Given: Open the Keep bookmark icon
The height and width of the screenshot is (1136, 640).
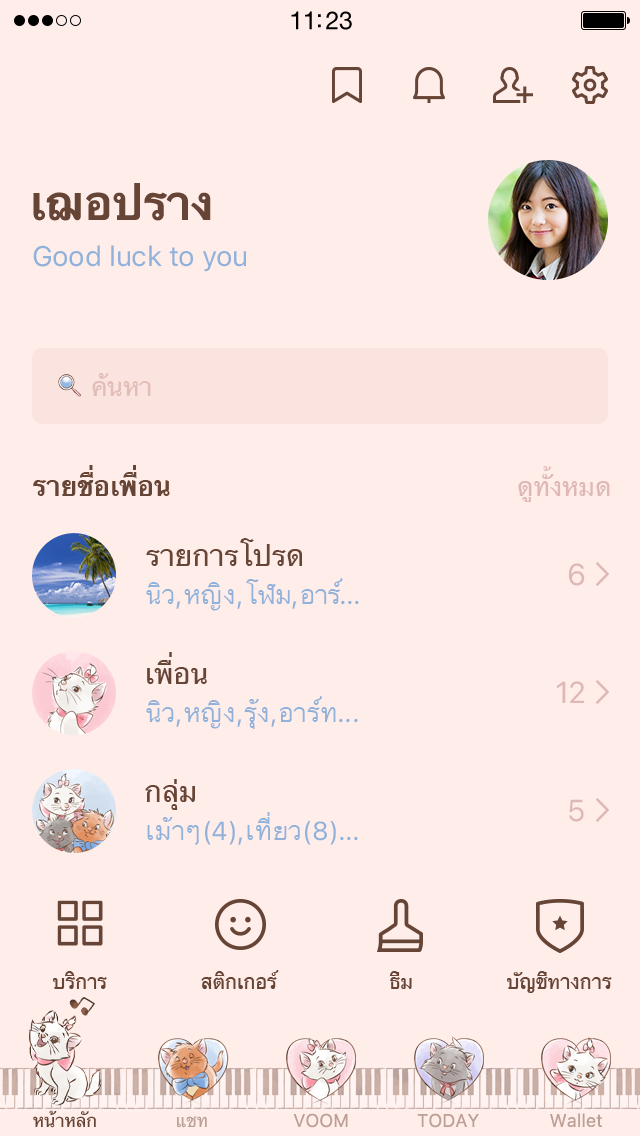Looking at the screenshot, I should pyautogui.click(x=346, y=85).
